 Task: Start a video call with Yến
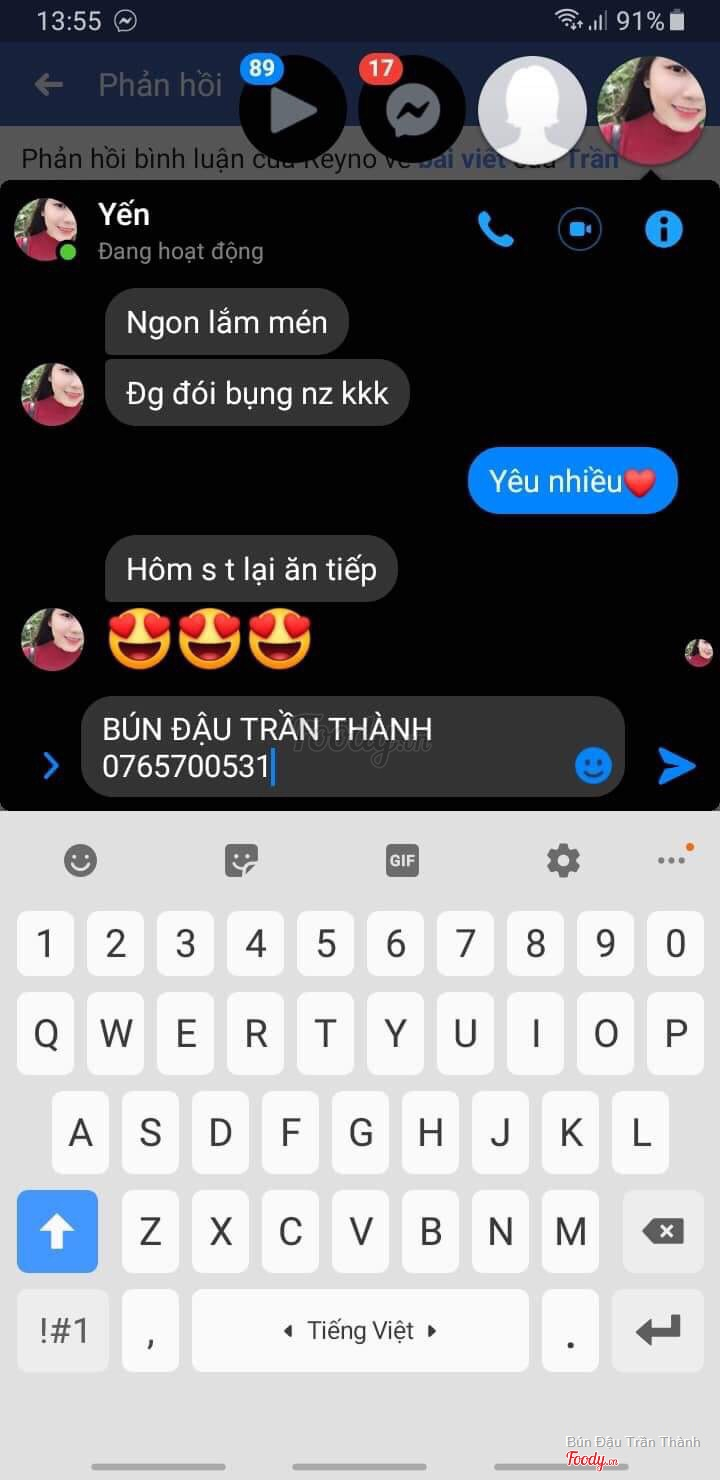point(580,230)
